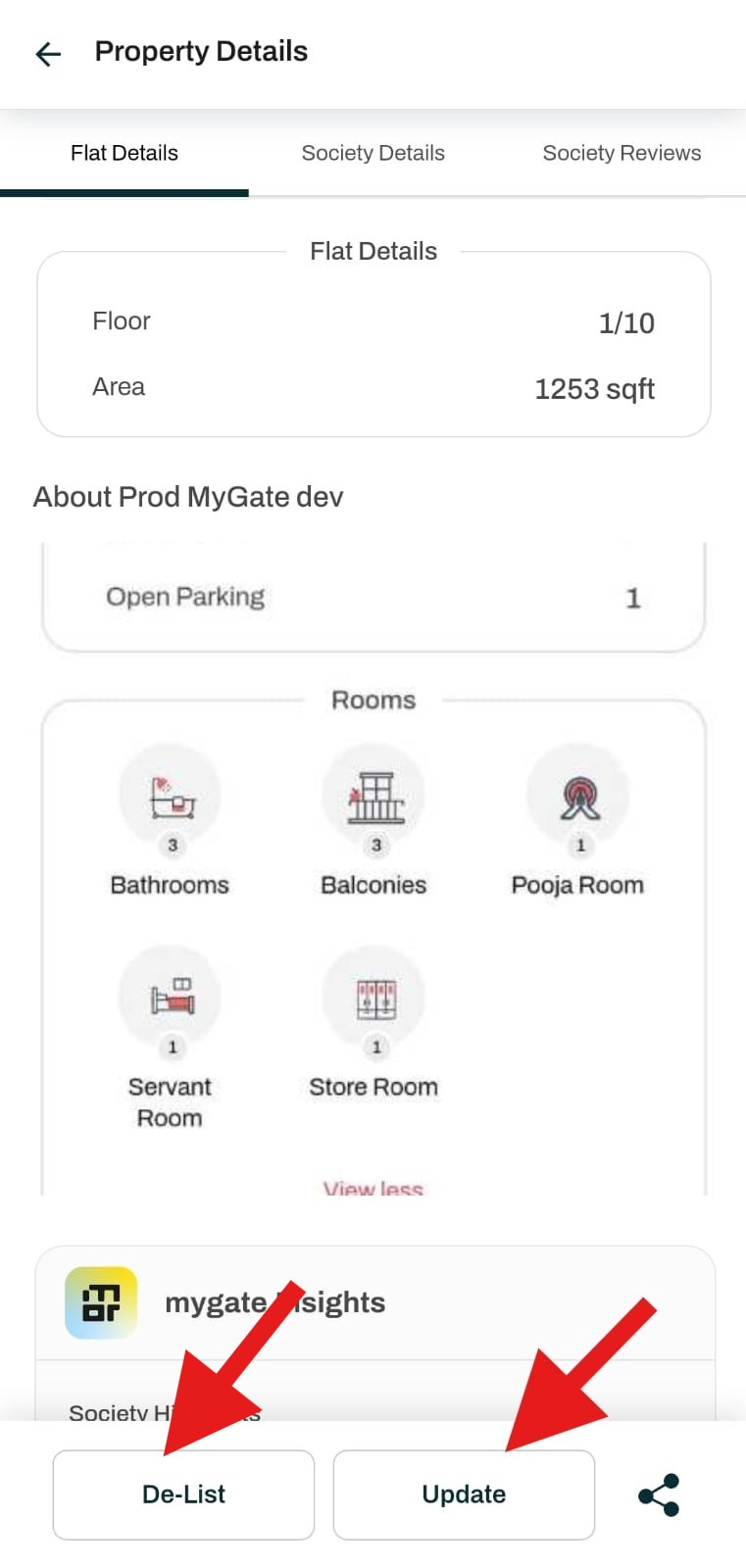Select the Flat Details tab
Image resolution: width=746 pixels, height=1568 pixels.
124,153
